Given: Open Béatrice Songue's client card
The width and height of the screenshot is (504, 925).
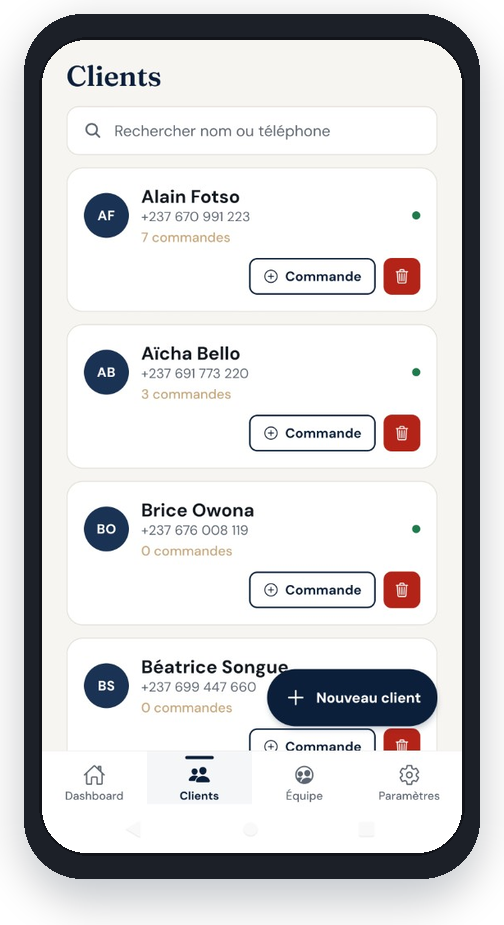Looking at the screenshot, I should [x=177, y=687].
